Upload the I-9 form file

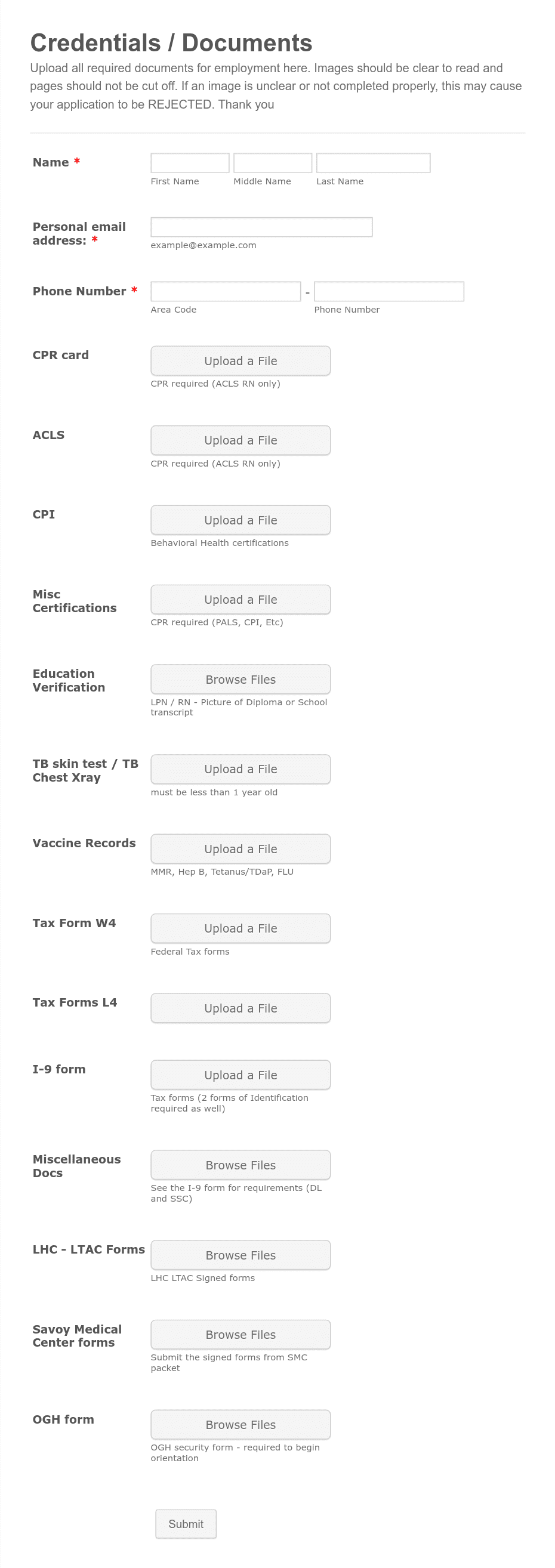(240, 1075)
